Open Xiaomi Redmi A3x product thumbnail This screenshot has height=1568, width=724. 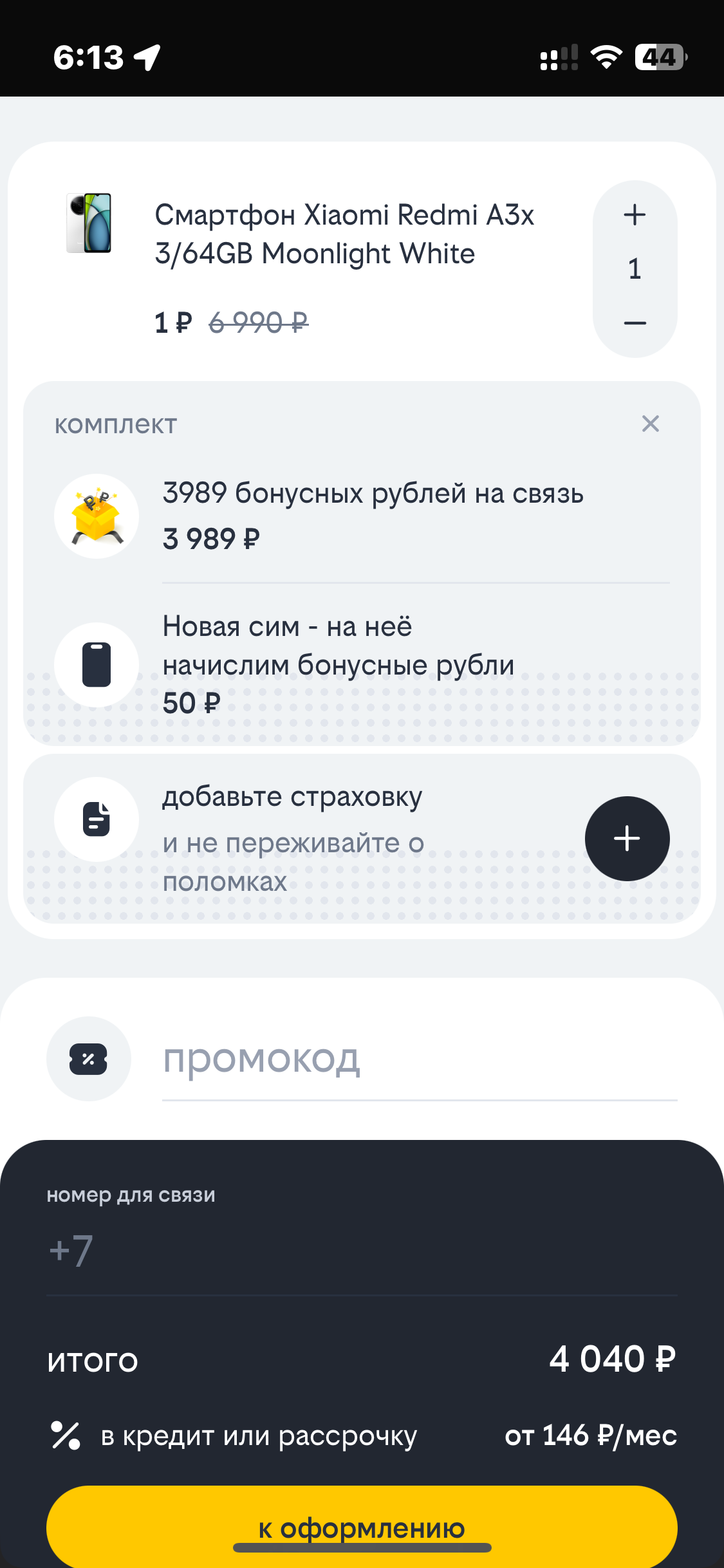pos(89,223)
